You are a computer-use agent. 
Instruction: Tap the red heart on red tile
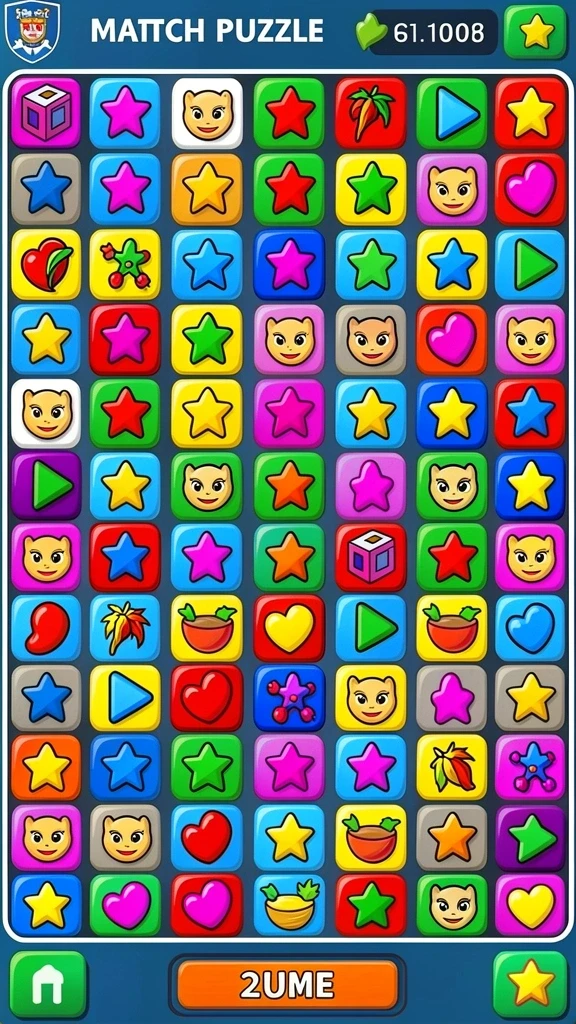(x=206, y=697)
